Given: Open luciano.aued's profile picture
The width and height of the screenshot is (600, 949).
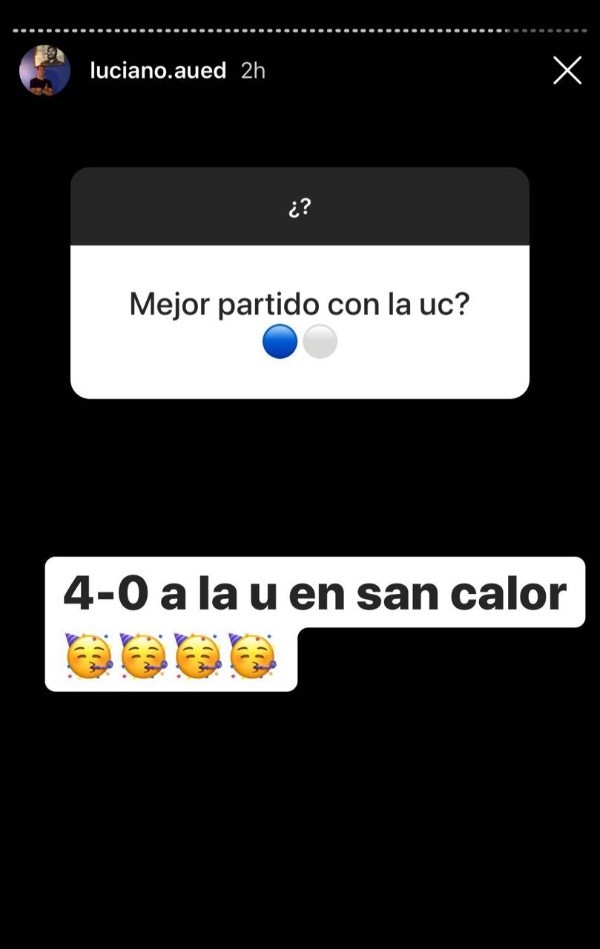Looking at the screenshot, I should click(44, 71).
